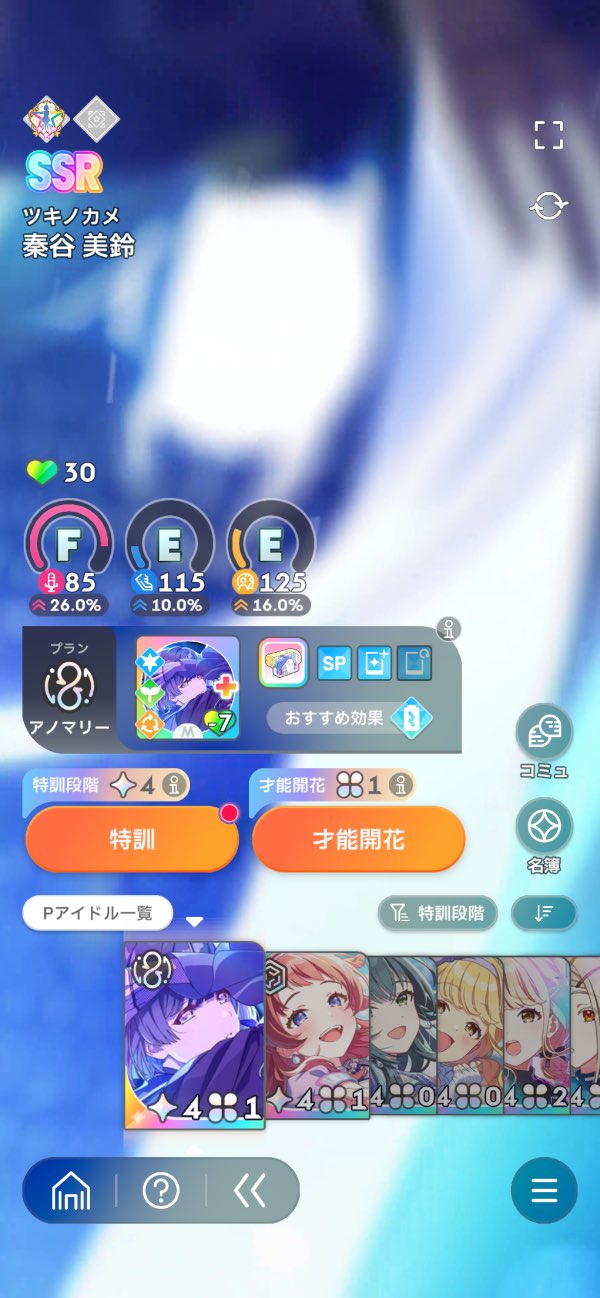Open info icon above the skill panel
Image resolution: width=600 pixels, height=1298 pixels.
pos(449,629)
